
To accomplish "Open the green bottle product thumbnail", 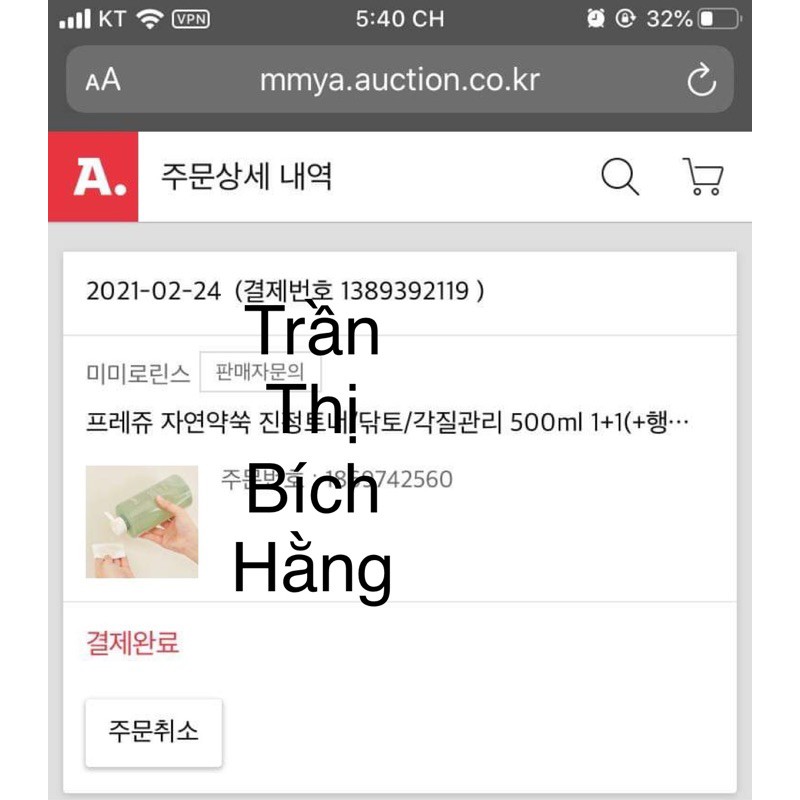I will (142, 522).
